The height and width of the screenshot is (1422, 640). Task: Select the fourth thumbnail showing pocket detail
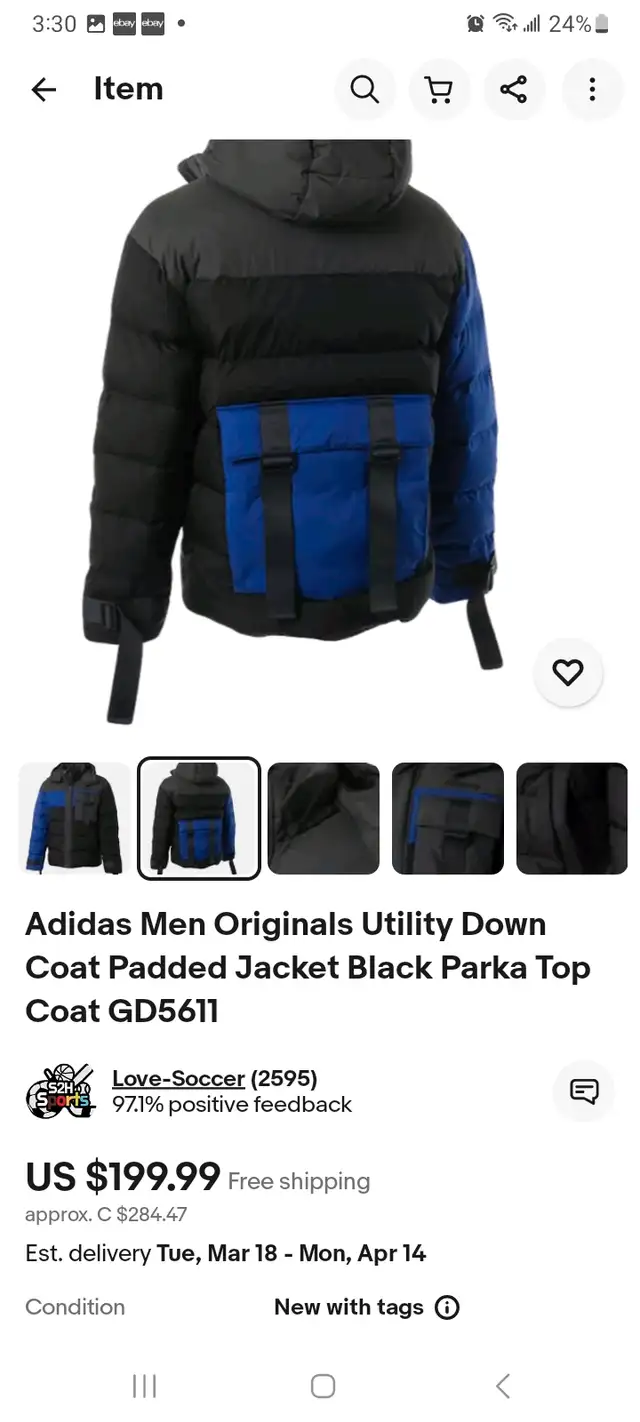pos(447,818)
